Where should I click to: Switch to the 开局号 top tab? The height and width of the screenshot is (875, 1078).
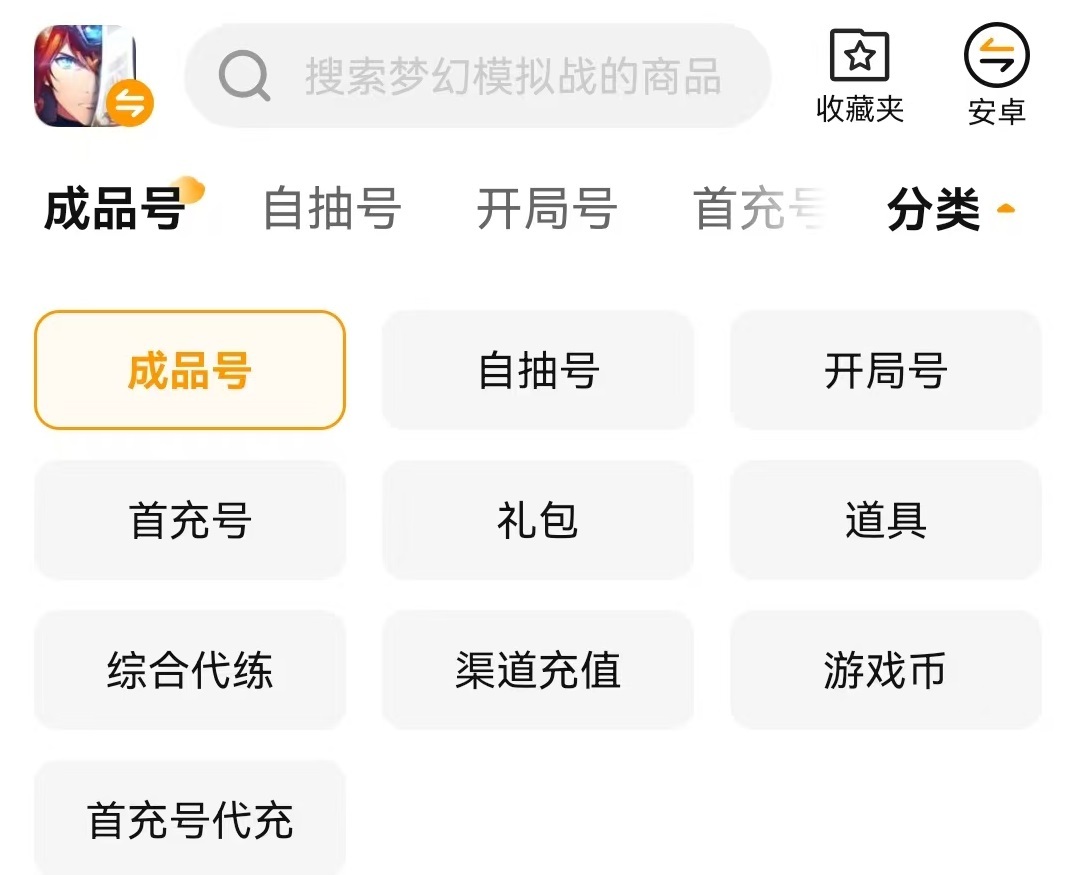546,210
